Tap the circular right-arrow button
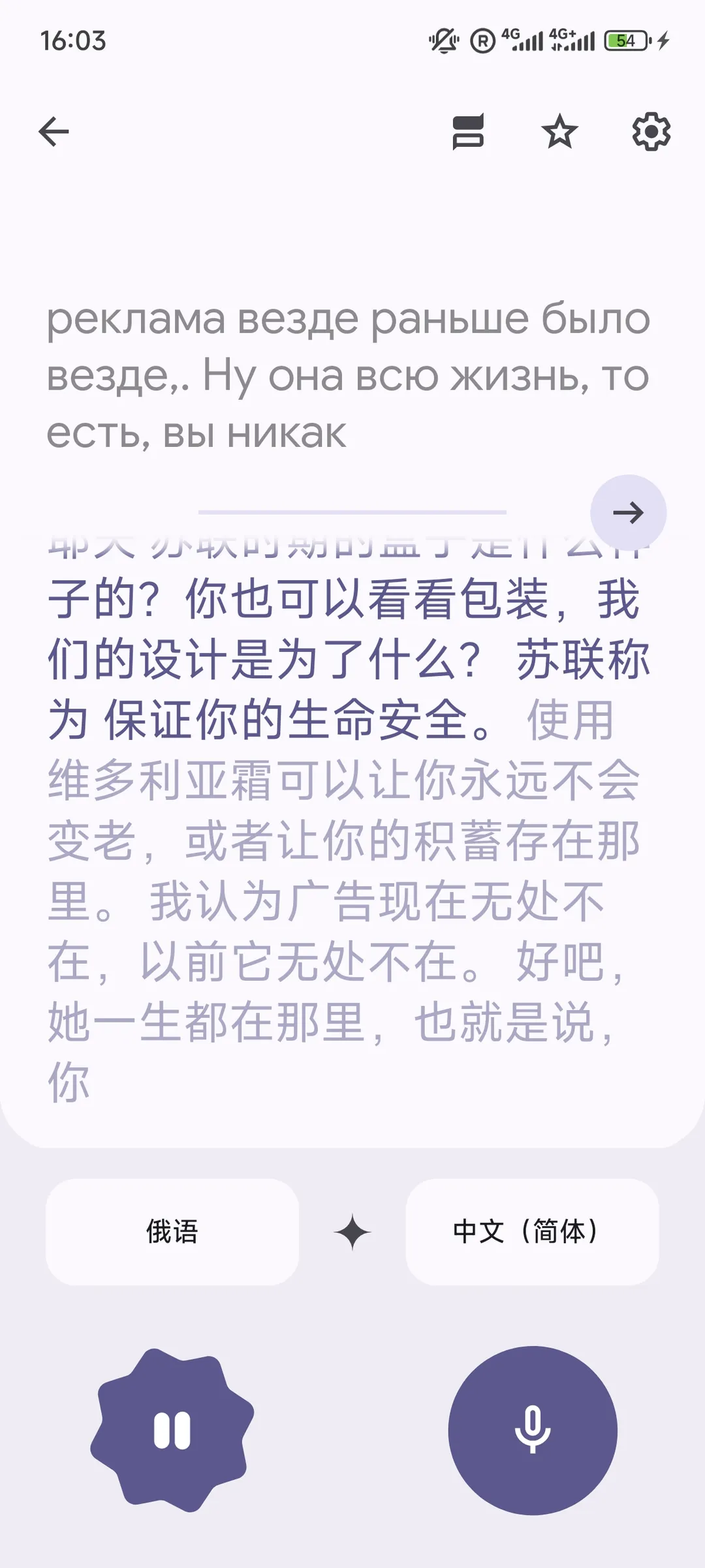Viewport: 705px width, 1568px height. [628, 513]
